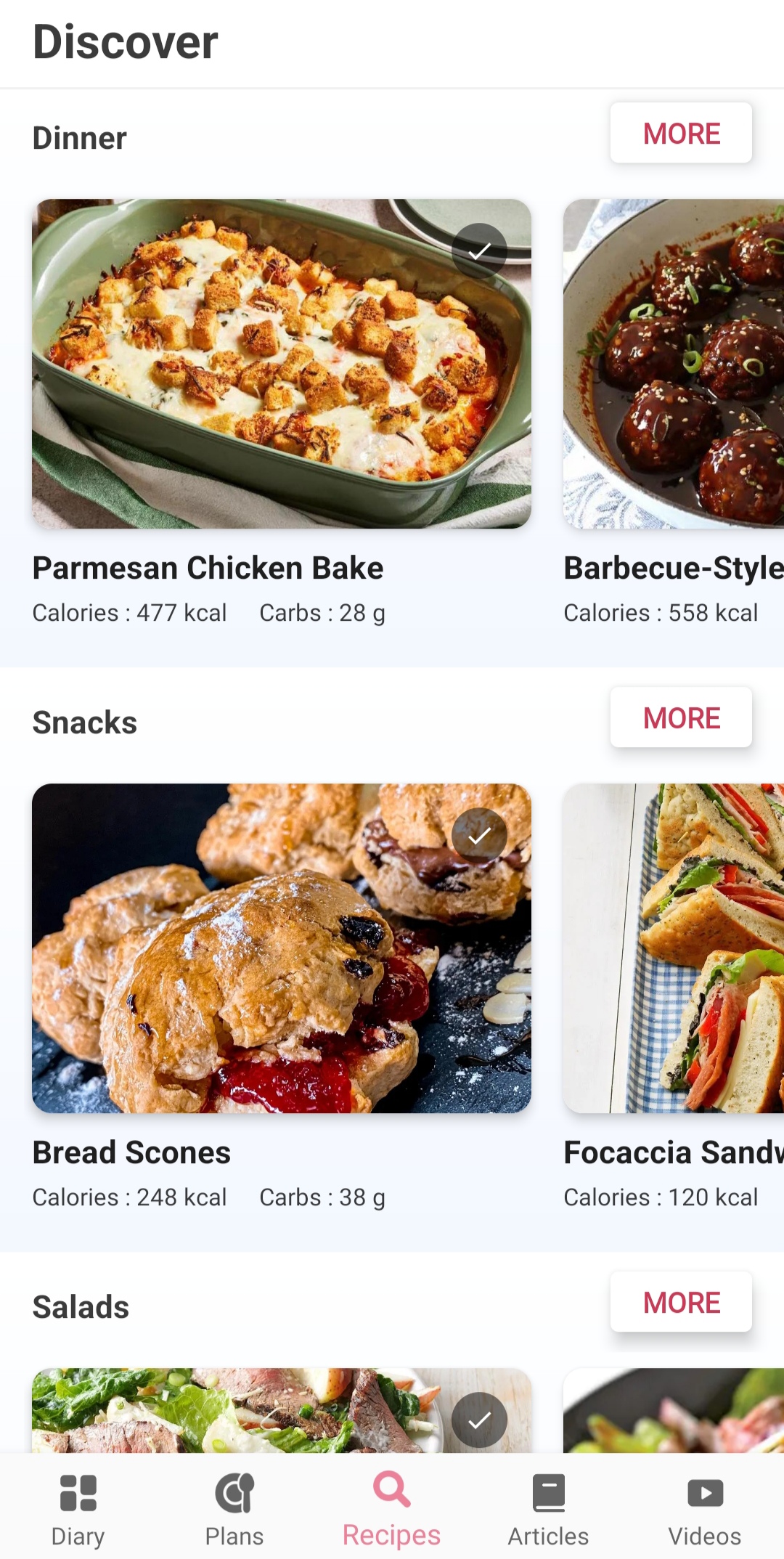Select the utensils icon above Plans
The height and width of the screenshot is (1559, 784).
point(234,1494)
